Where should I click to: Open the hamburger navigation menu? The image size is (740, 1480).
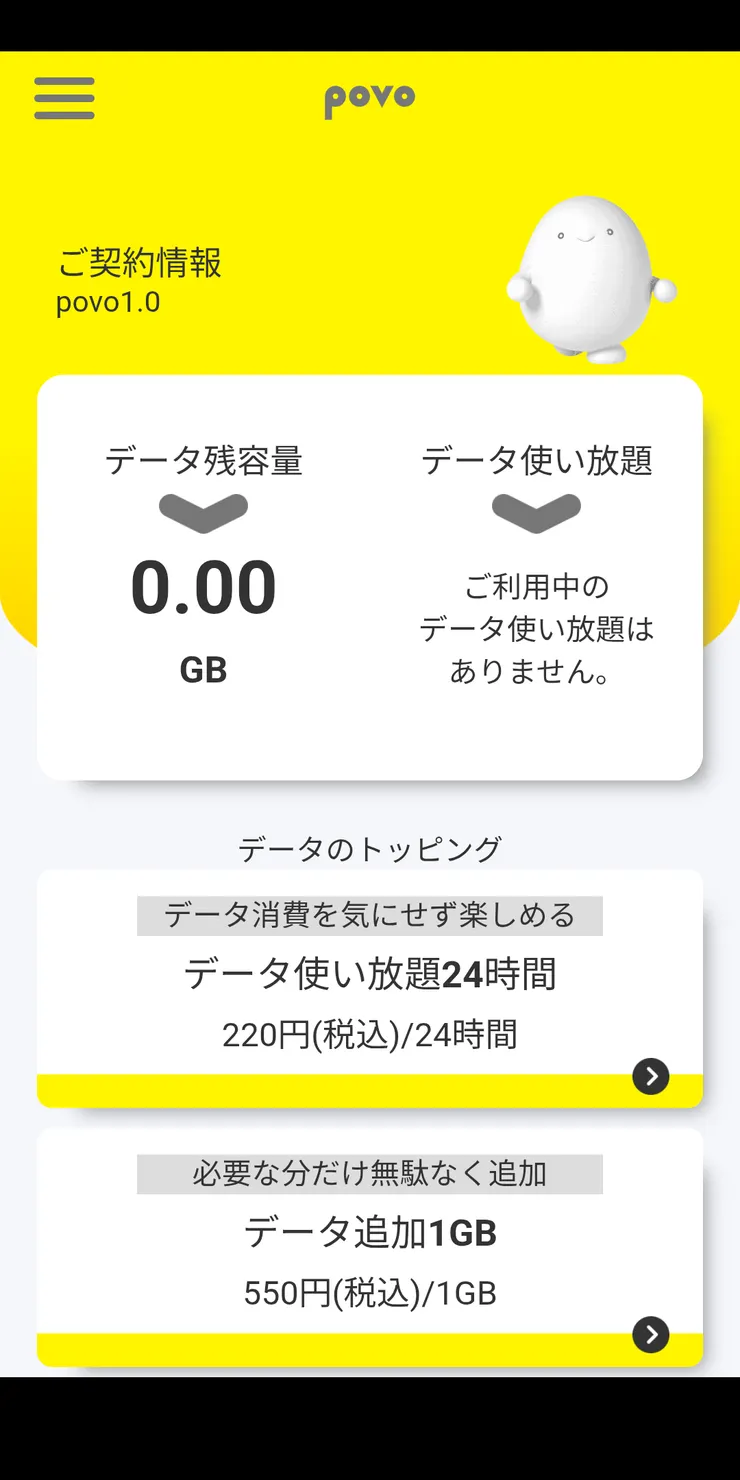pyautogui.click(x=63, y=97)
